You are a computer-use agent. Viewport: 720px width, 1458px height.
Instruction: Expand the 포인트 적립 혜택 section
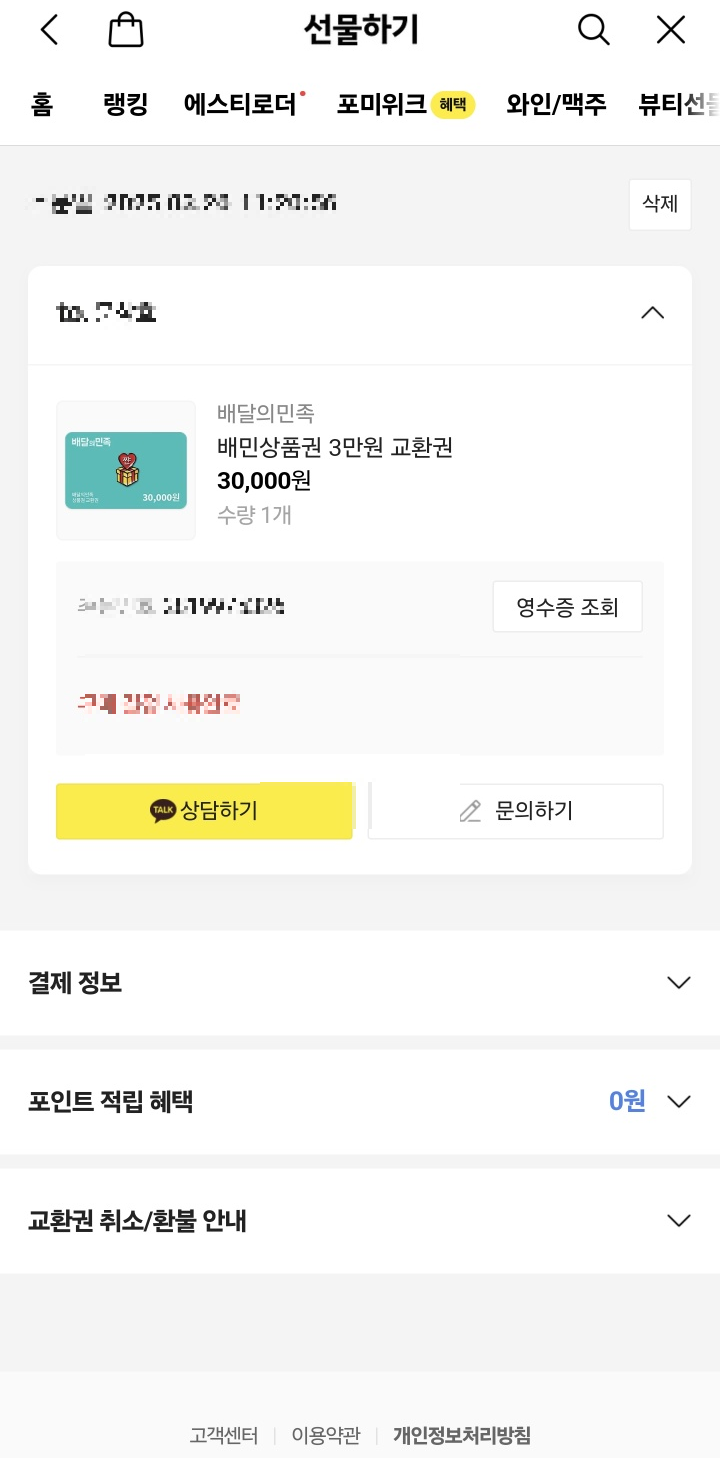pos(681,1101)
